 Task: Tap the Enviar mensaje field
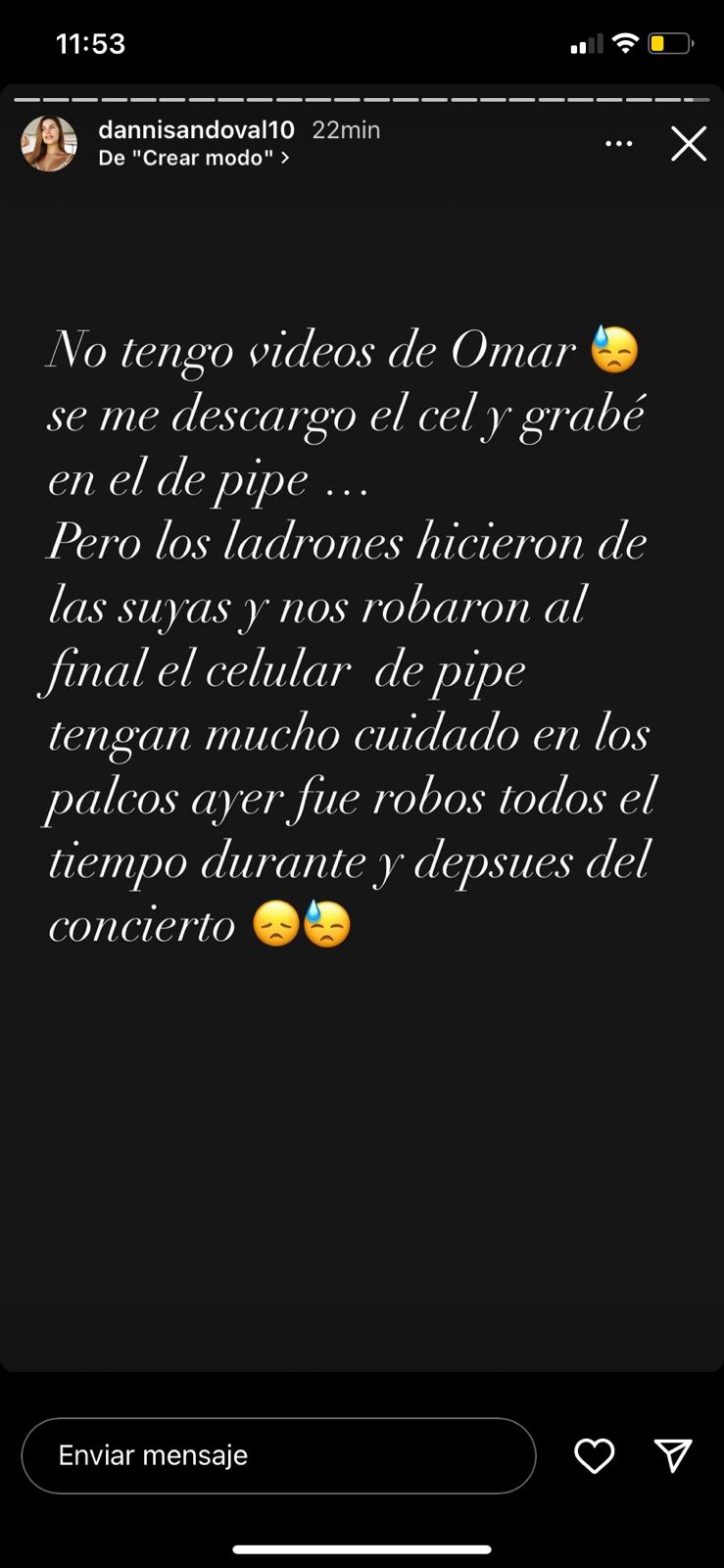278,1455
